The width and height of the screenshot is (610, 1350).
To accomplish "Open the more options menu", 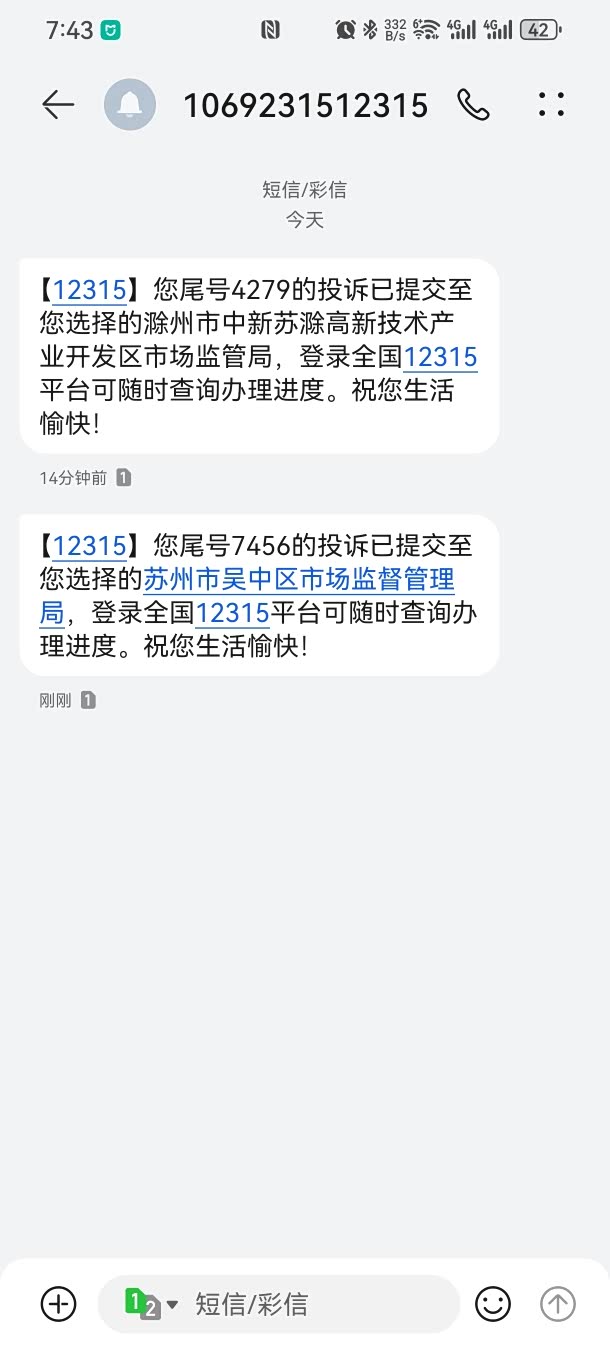I will (x=551, y=104).
